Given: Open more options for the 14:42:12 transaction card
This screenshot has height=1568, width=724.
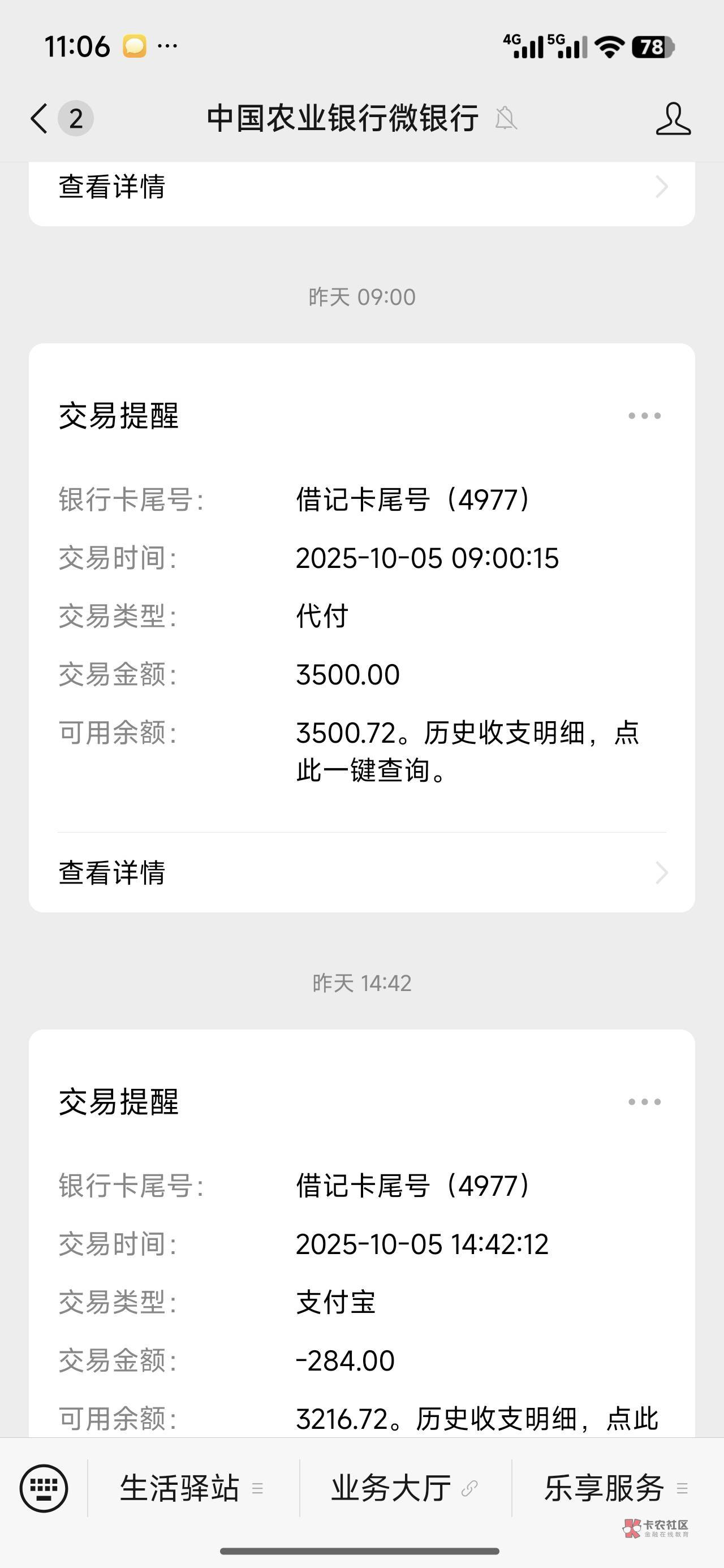Looking at the screenshot, I should [x=644, y=1102].
